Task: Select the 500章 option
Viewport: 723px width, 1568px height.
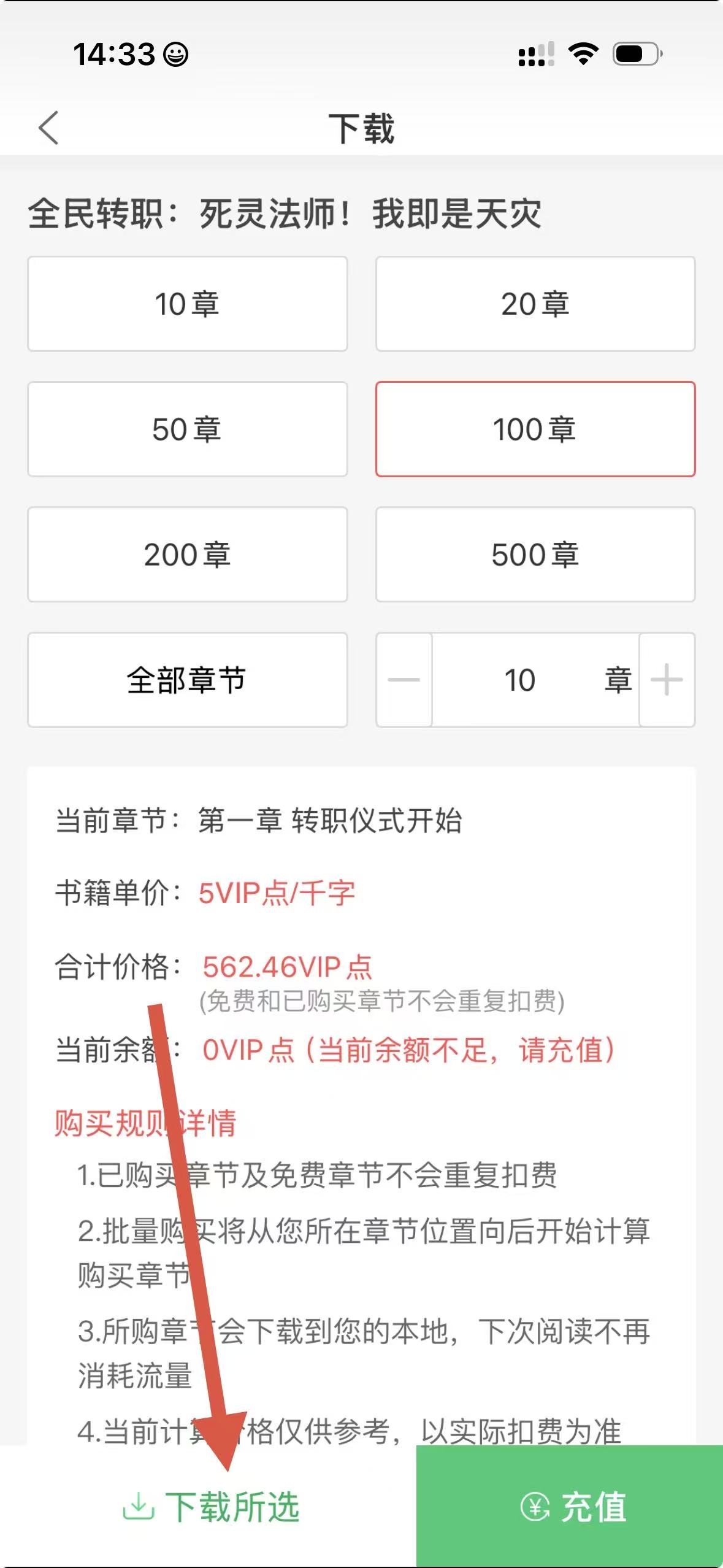Action: pos(535,555)
